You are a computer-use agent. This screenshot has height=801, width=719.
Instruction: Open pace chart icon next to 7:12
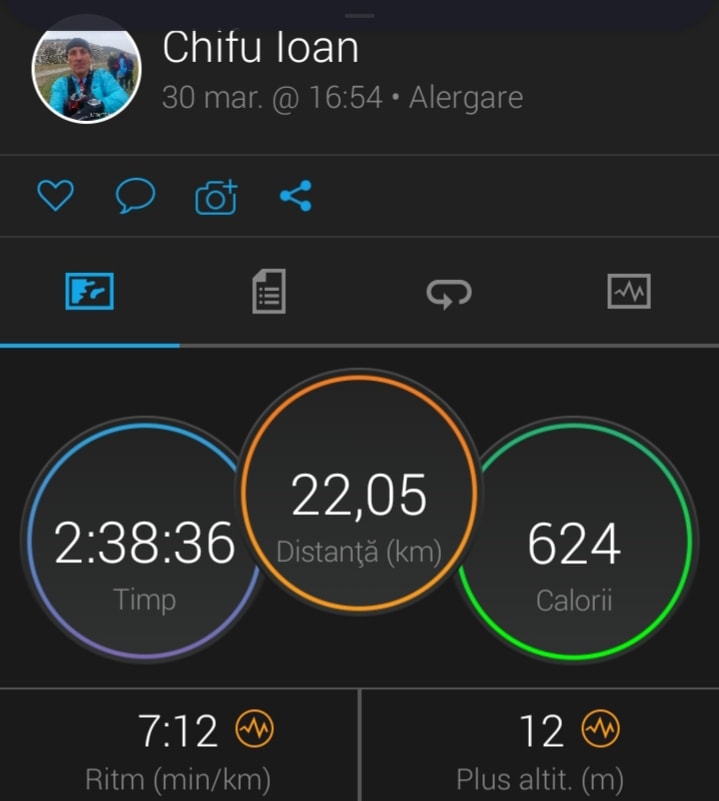[252, 731]
